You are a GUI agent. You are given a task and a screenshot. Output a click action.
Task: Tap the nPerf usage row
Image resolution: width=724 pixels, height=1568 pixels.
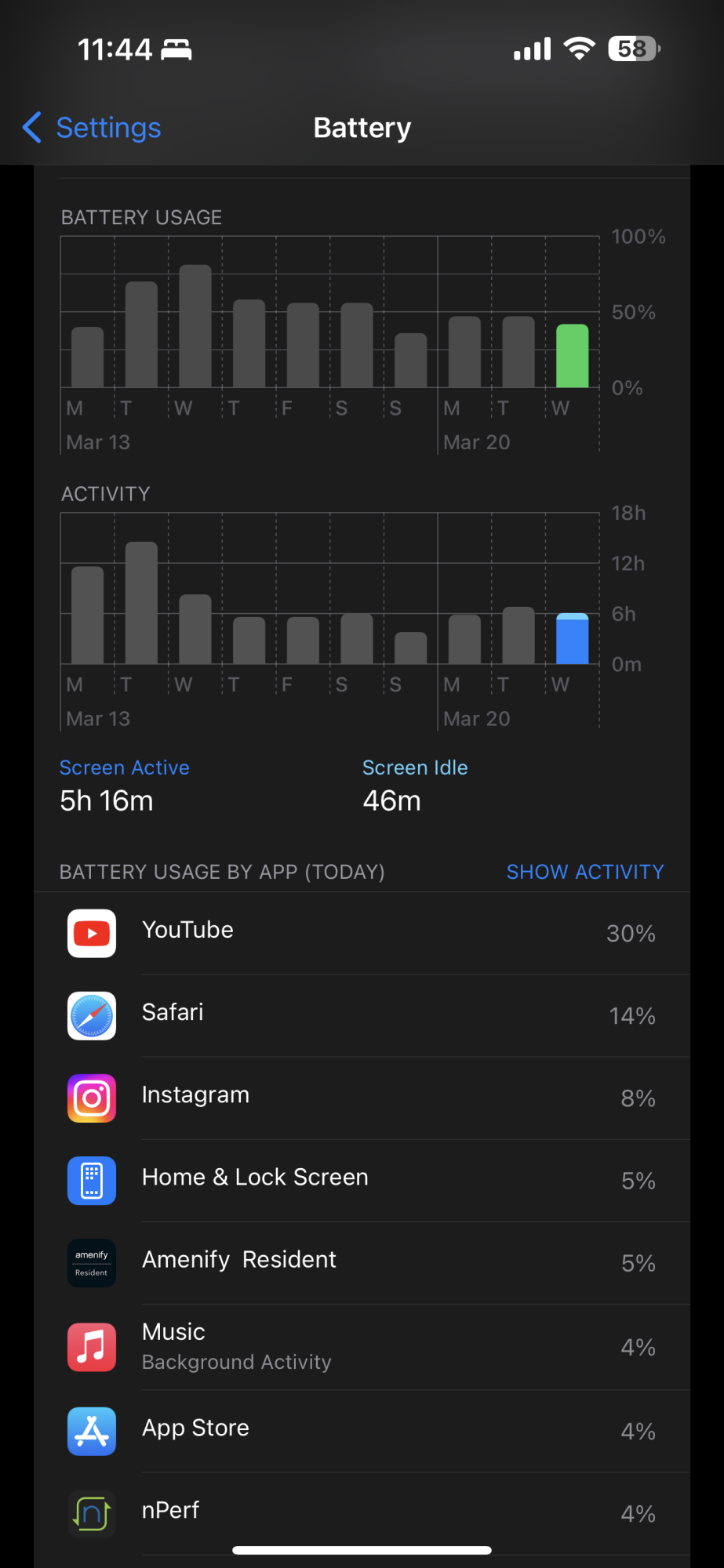(362, 1513)
